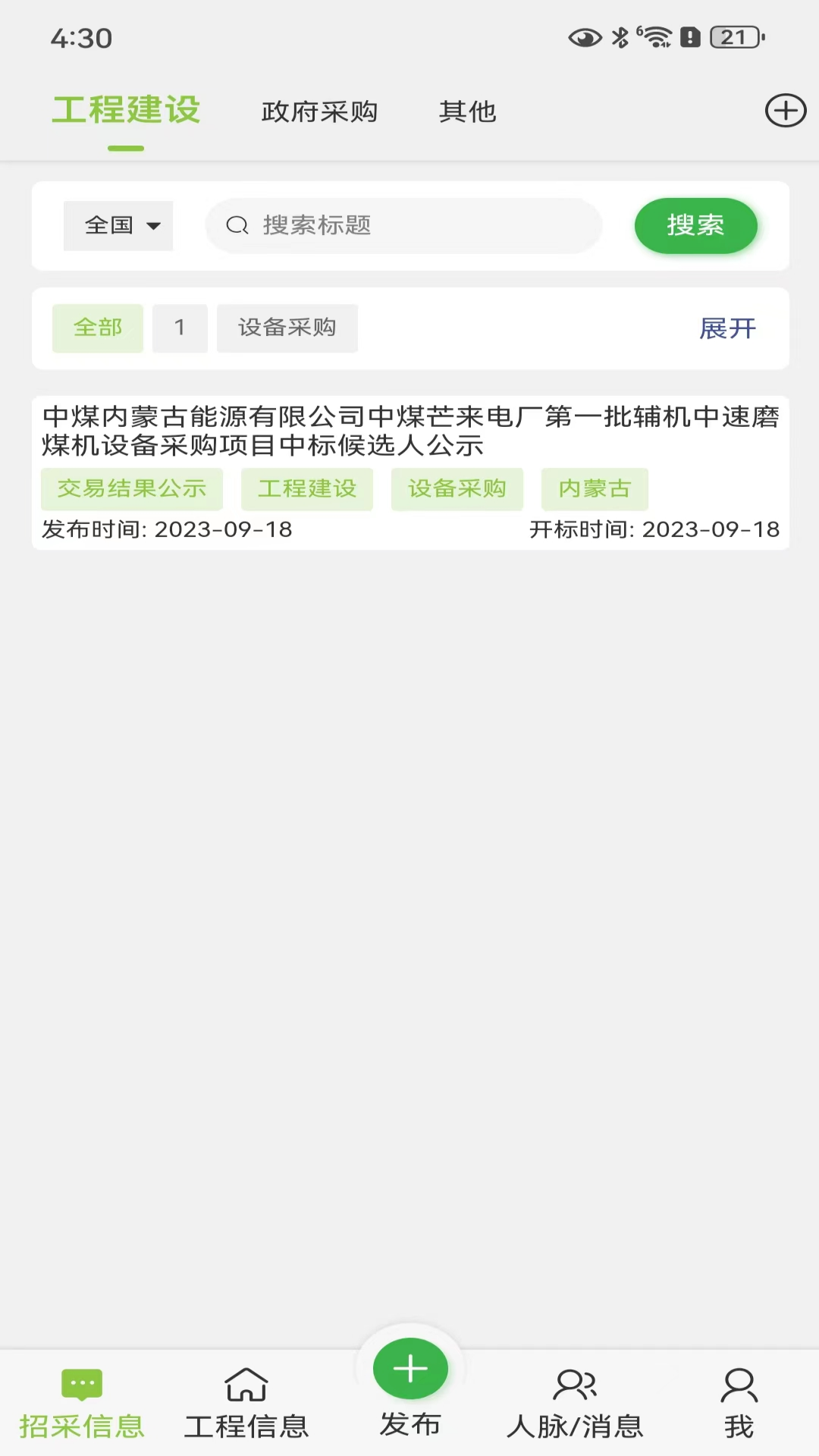Open the 中煤内蒙古能源 中标候选人公示 listing

click(x=410, y=431)
